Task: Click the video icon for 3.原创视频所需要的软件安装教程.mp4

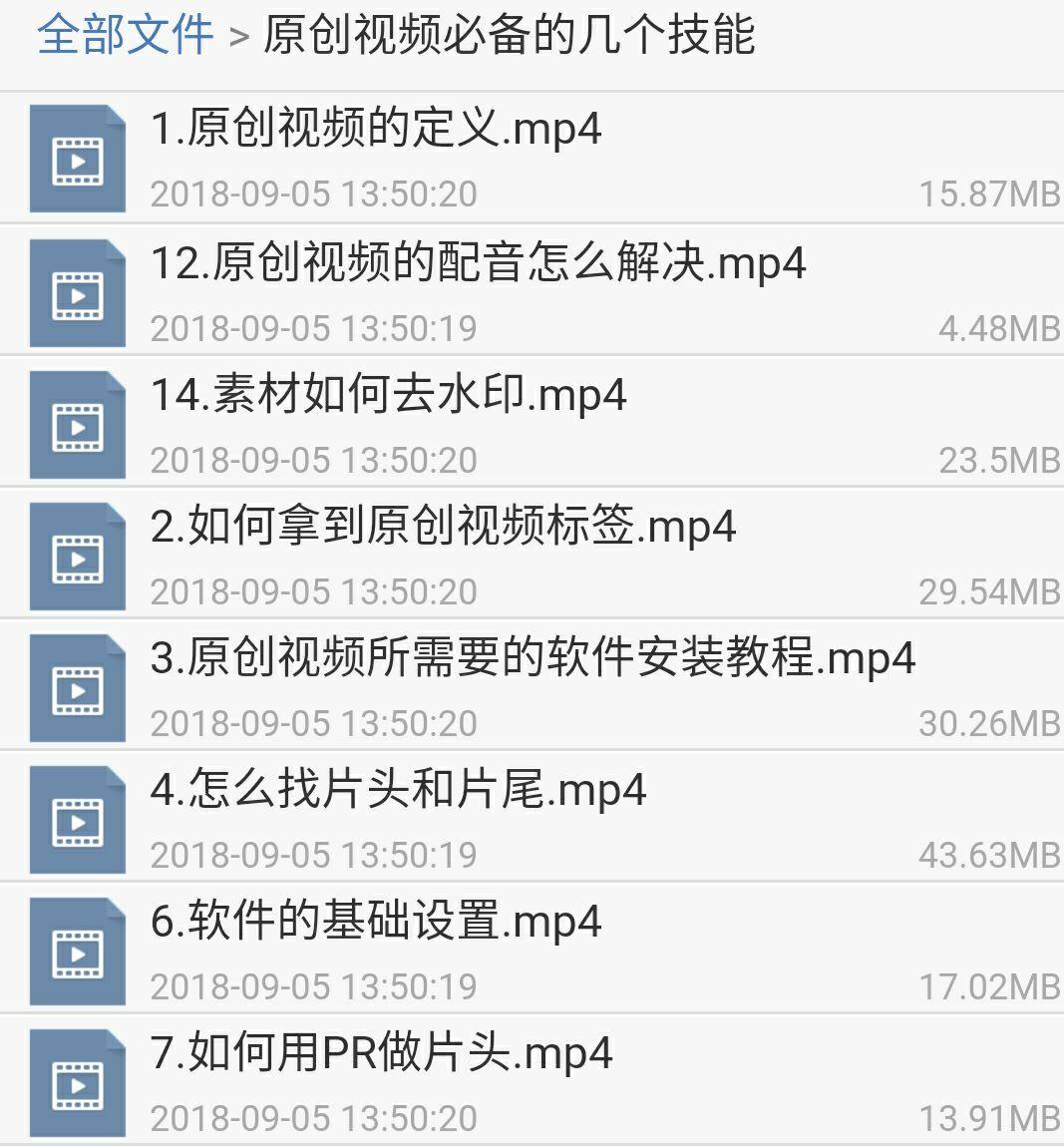Action: tap(77, 686)
